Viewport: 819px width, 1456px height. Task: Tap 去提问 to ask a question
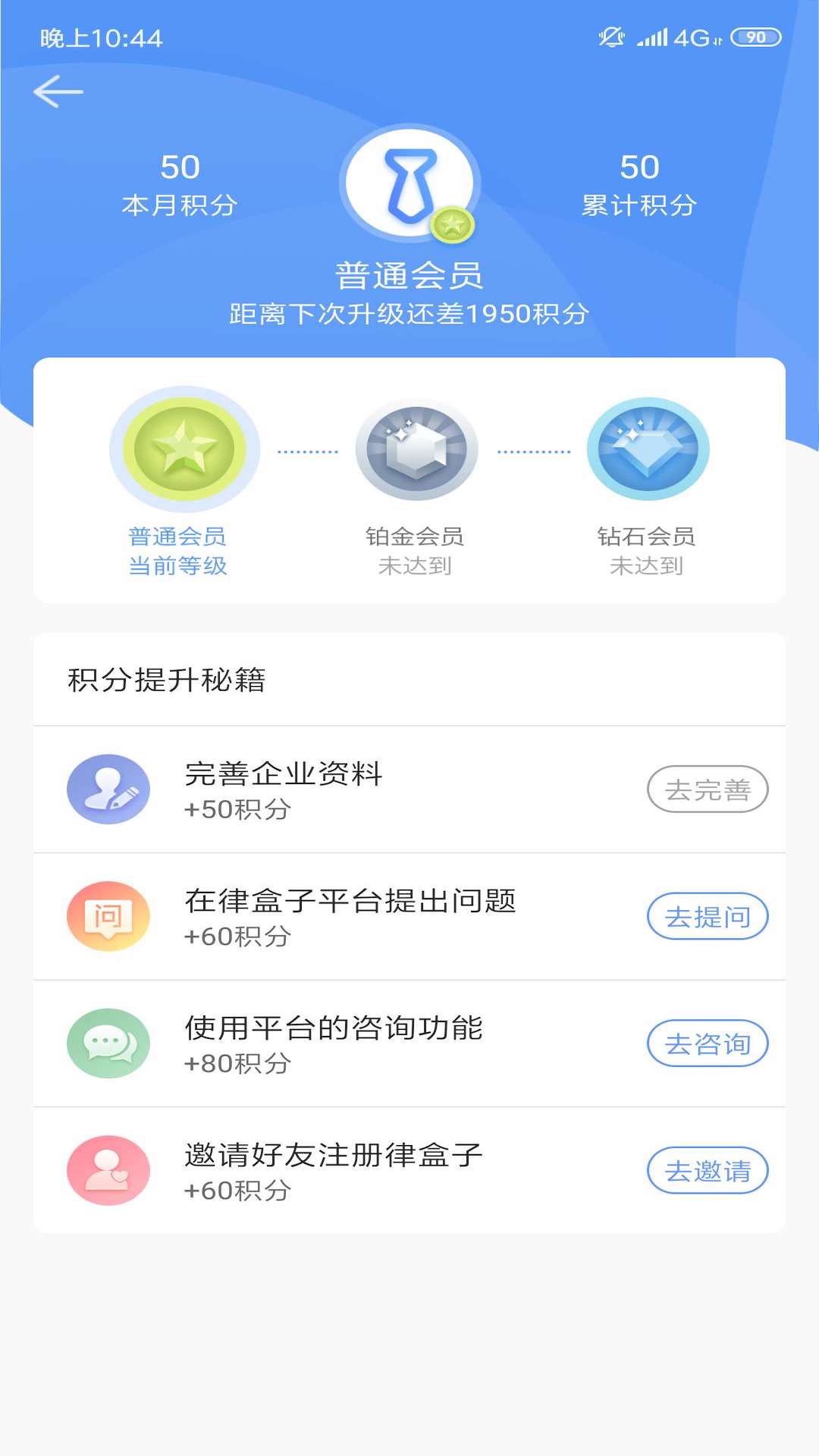tap(708, 916)
